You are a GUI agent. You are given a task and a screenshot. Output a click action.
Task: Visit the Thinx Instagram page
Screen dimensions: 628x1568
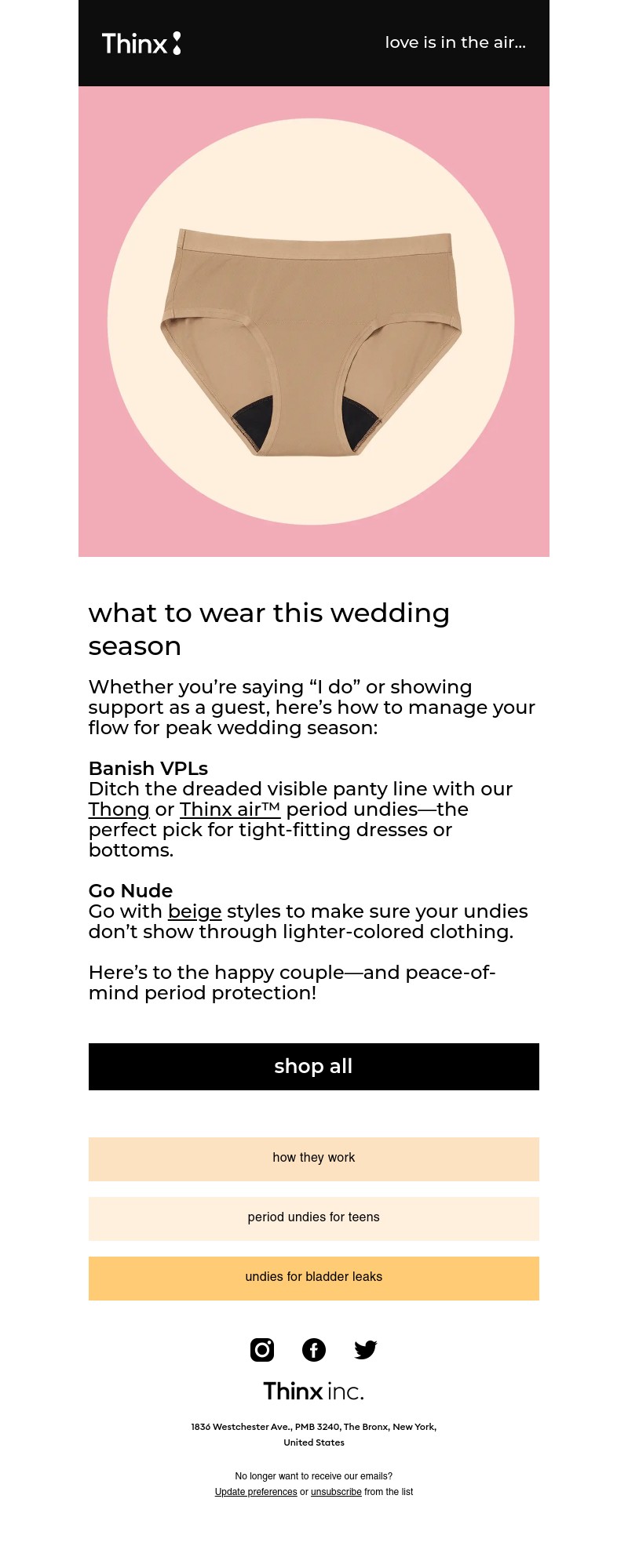(262, 1349)
